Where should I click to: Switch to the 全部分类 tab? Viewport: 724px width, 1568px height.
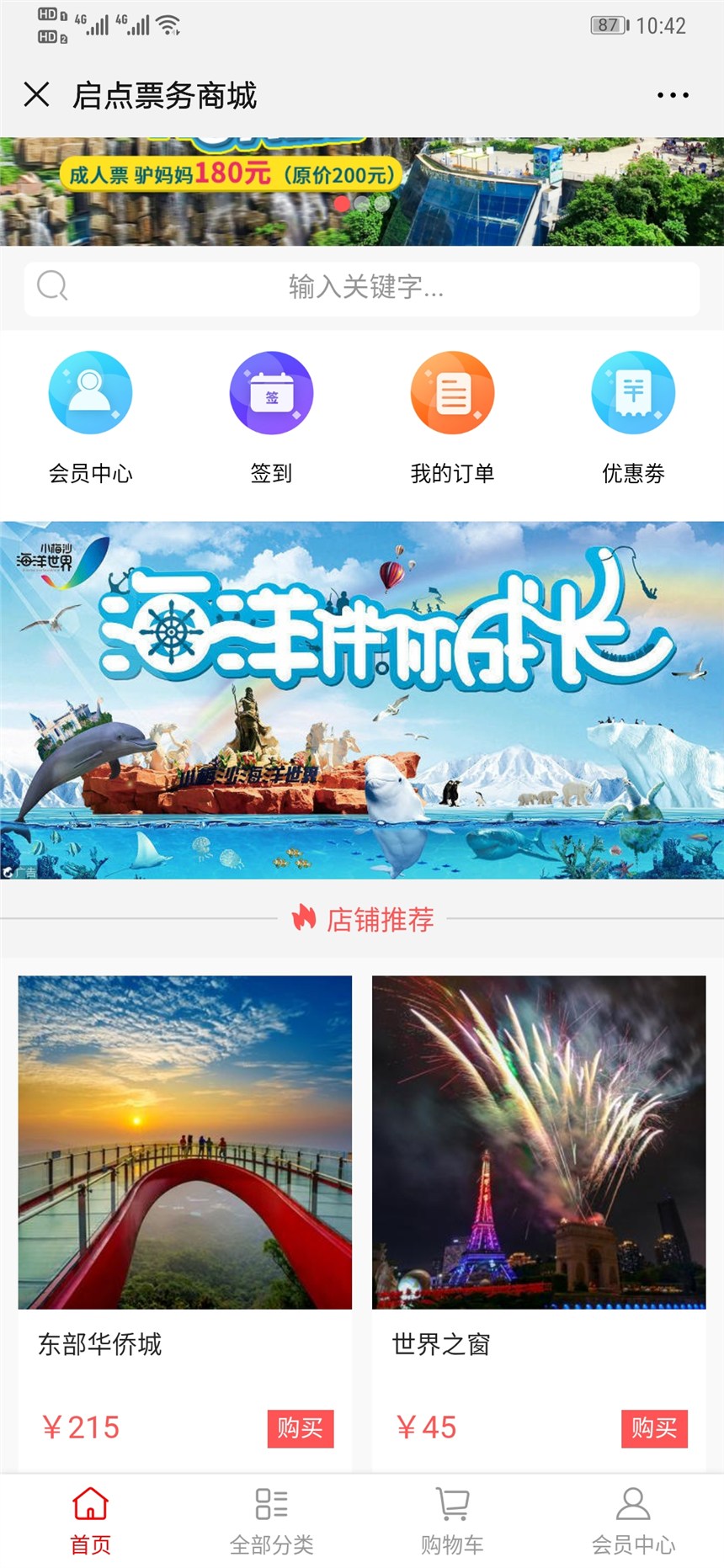coord(271,1520)
